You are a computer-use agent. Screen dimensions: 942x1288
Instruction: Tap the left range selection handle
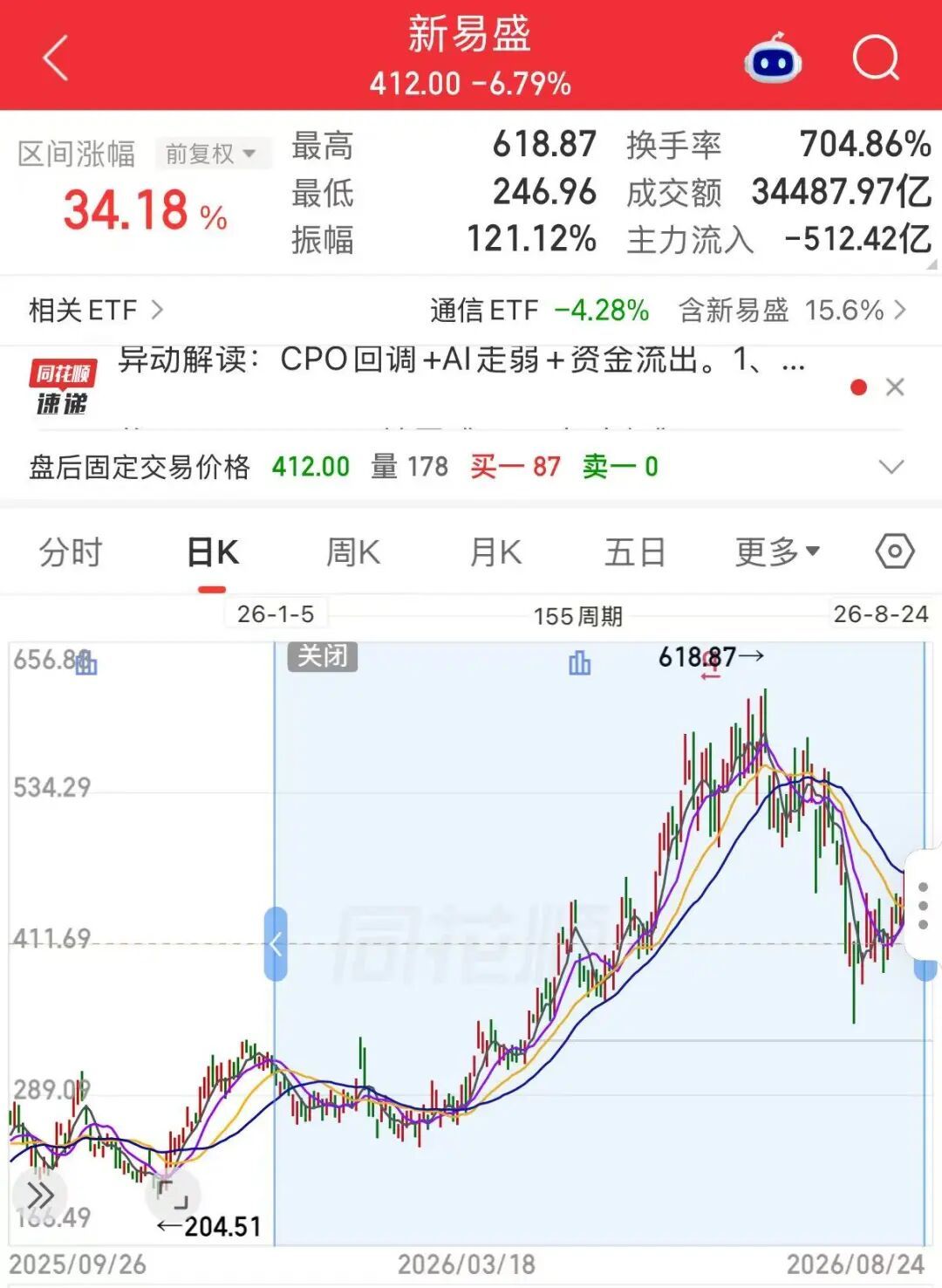[276, 944]
